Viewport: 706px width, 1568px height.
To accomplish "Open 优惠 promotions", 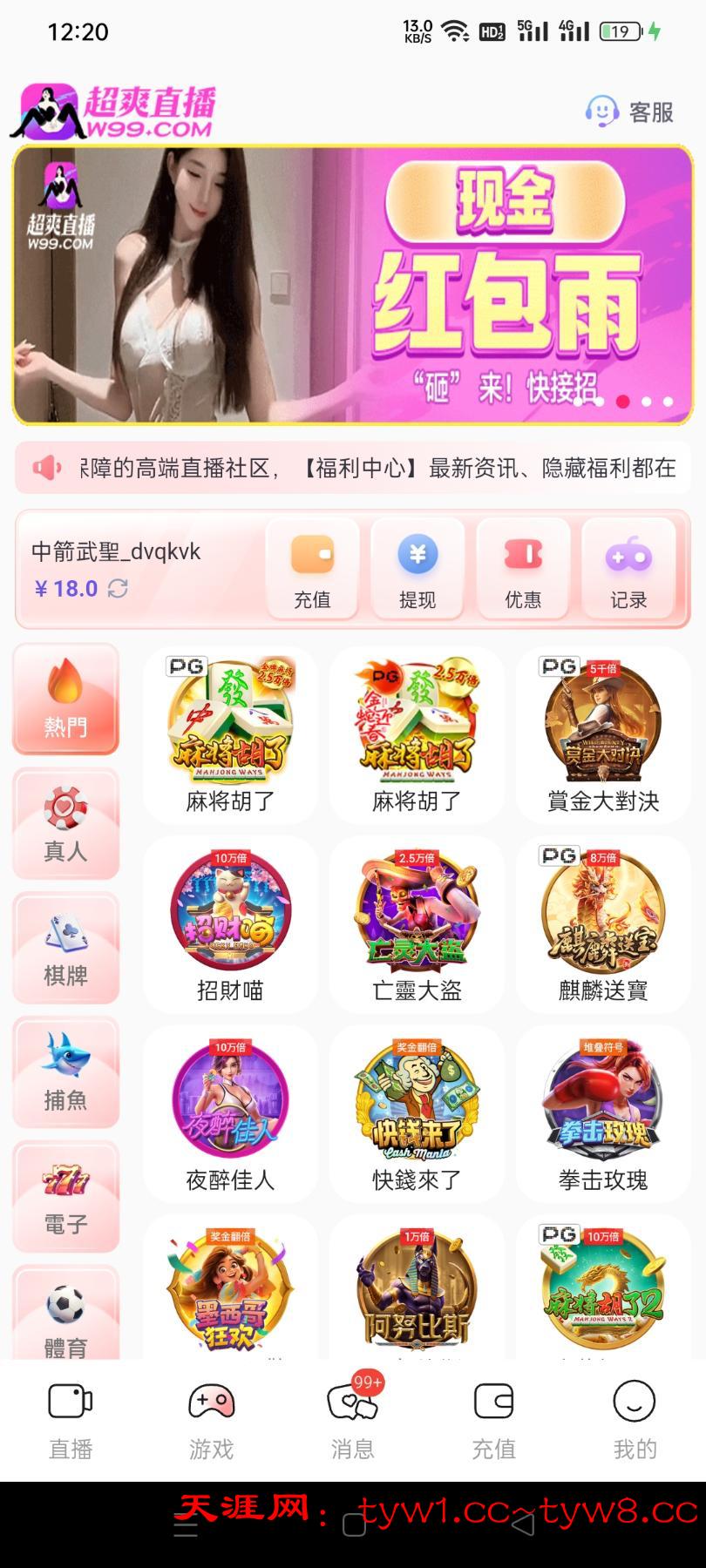I will tap(523, 568).
